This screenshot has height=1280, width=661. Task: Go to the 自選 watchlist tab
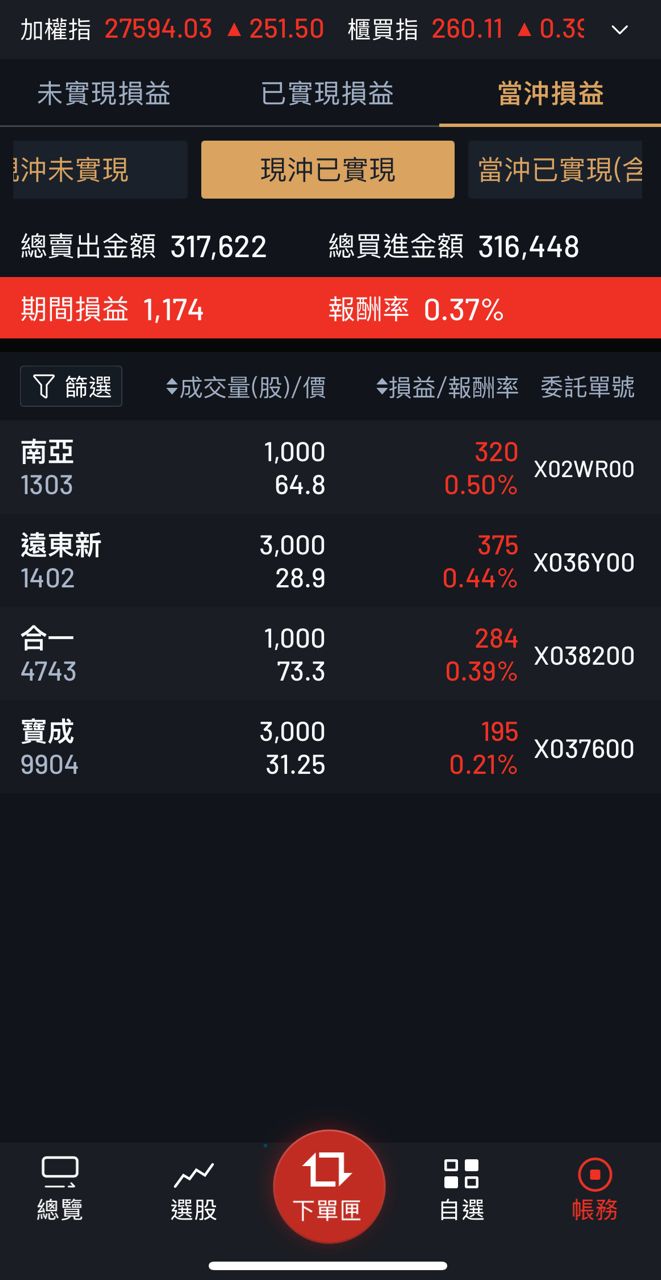tap(461, 1189)
